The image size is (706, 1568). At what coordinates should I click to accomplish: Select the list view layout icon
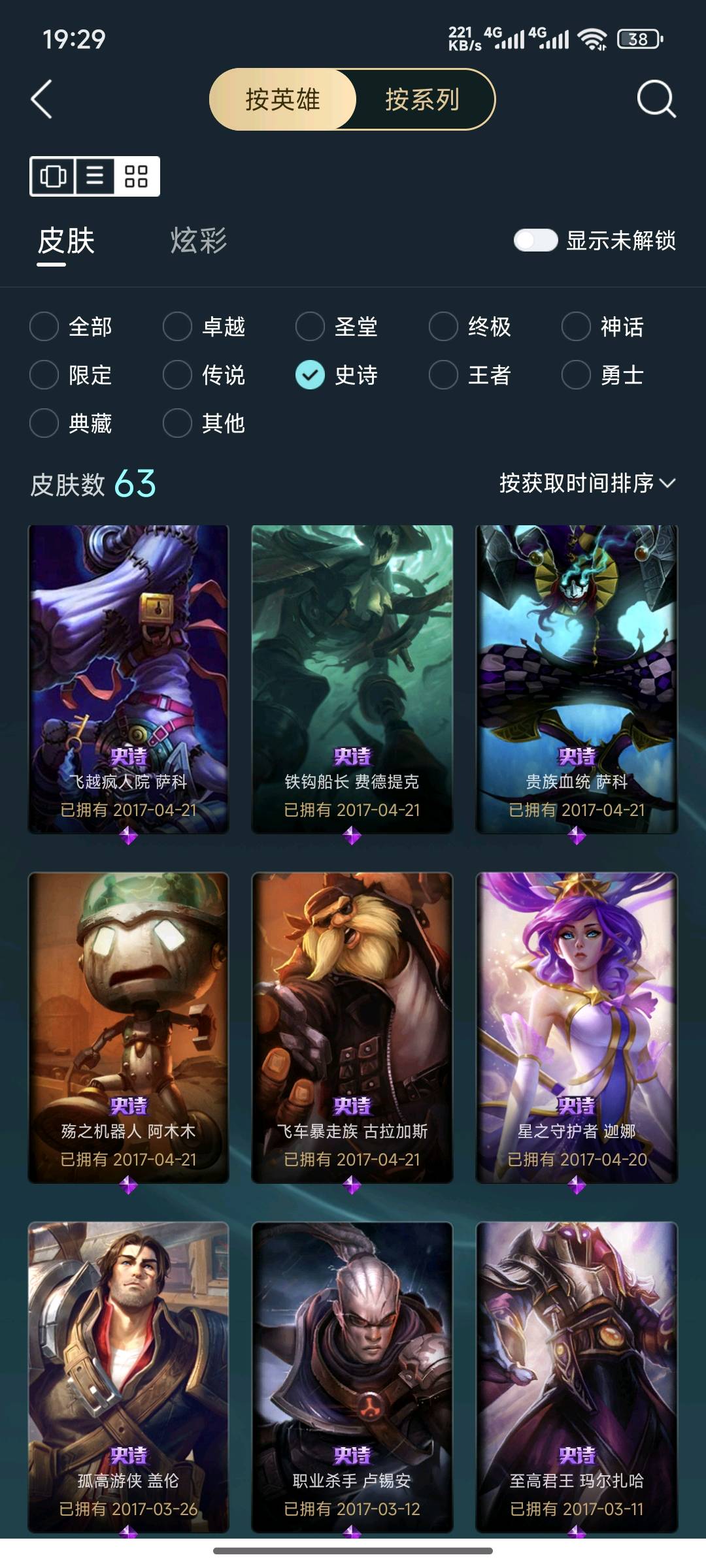tap(95, 176)
